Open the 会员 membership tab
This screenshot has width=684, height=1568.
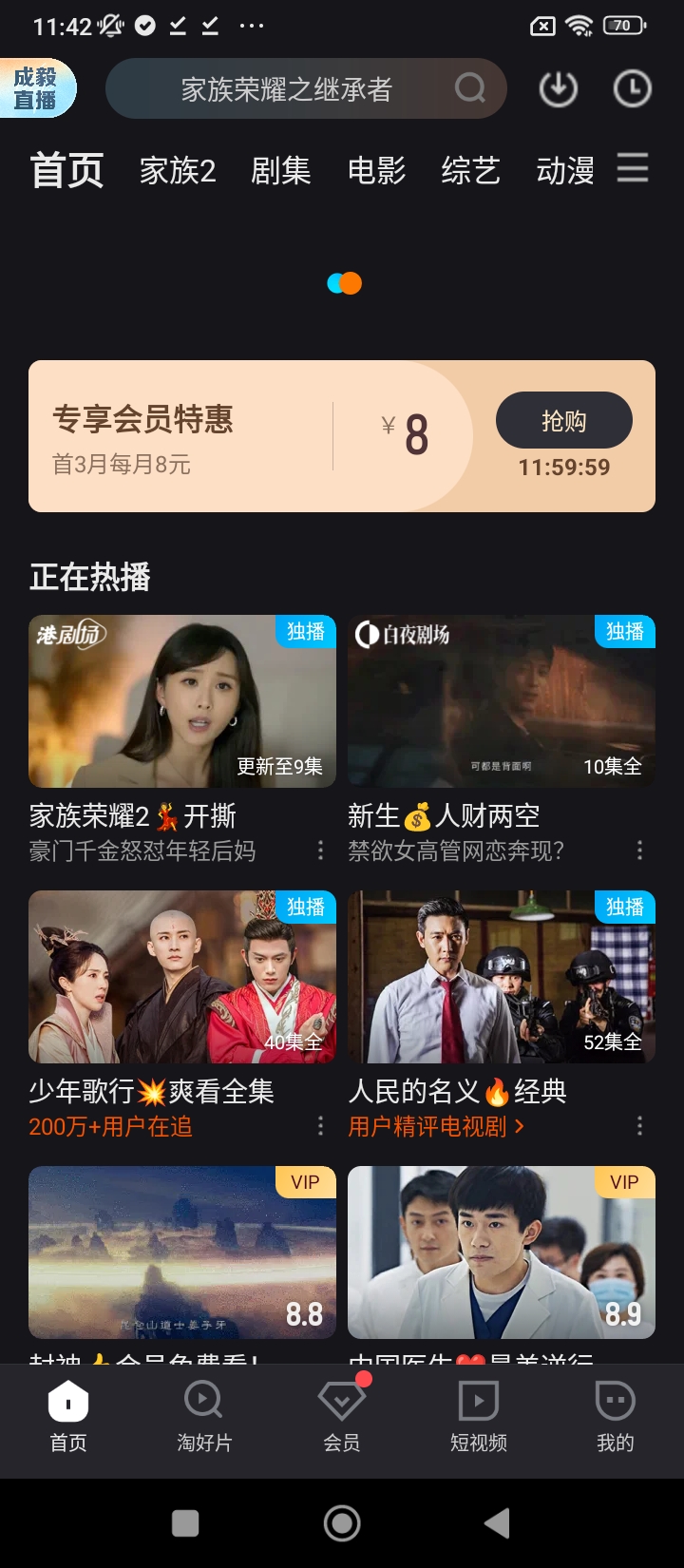[342, 1416]
